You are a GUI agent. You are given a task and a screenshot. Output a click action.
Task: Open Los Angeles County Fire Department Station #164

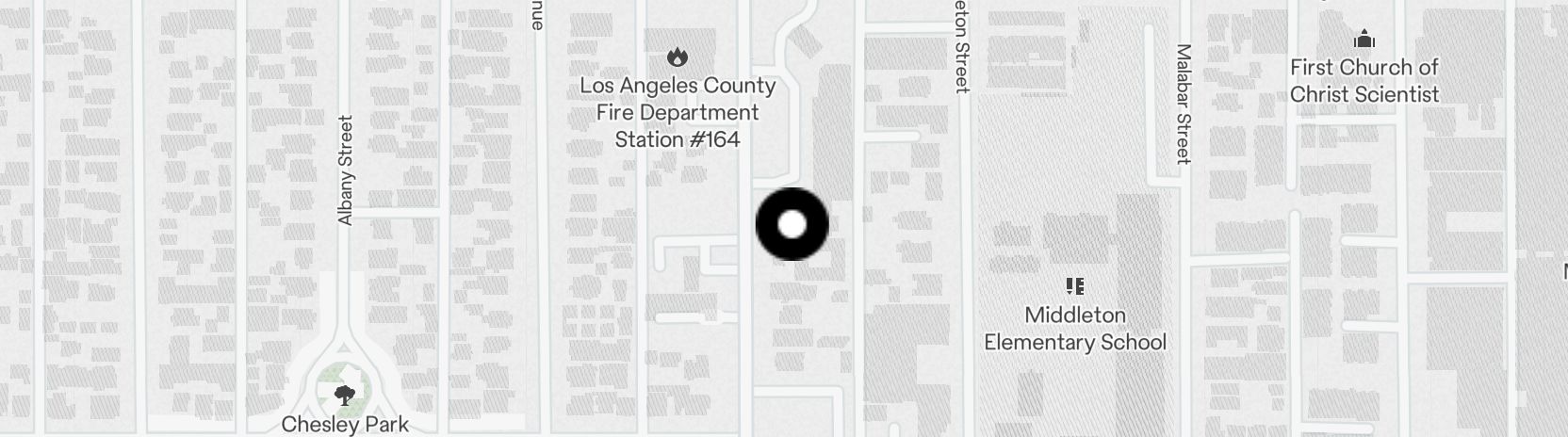tap(677, 58)
